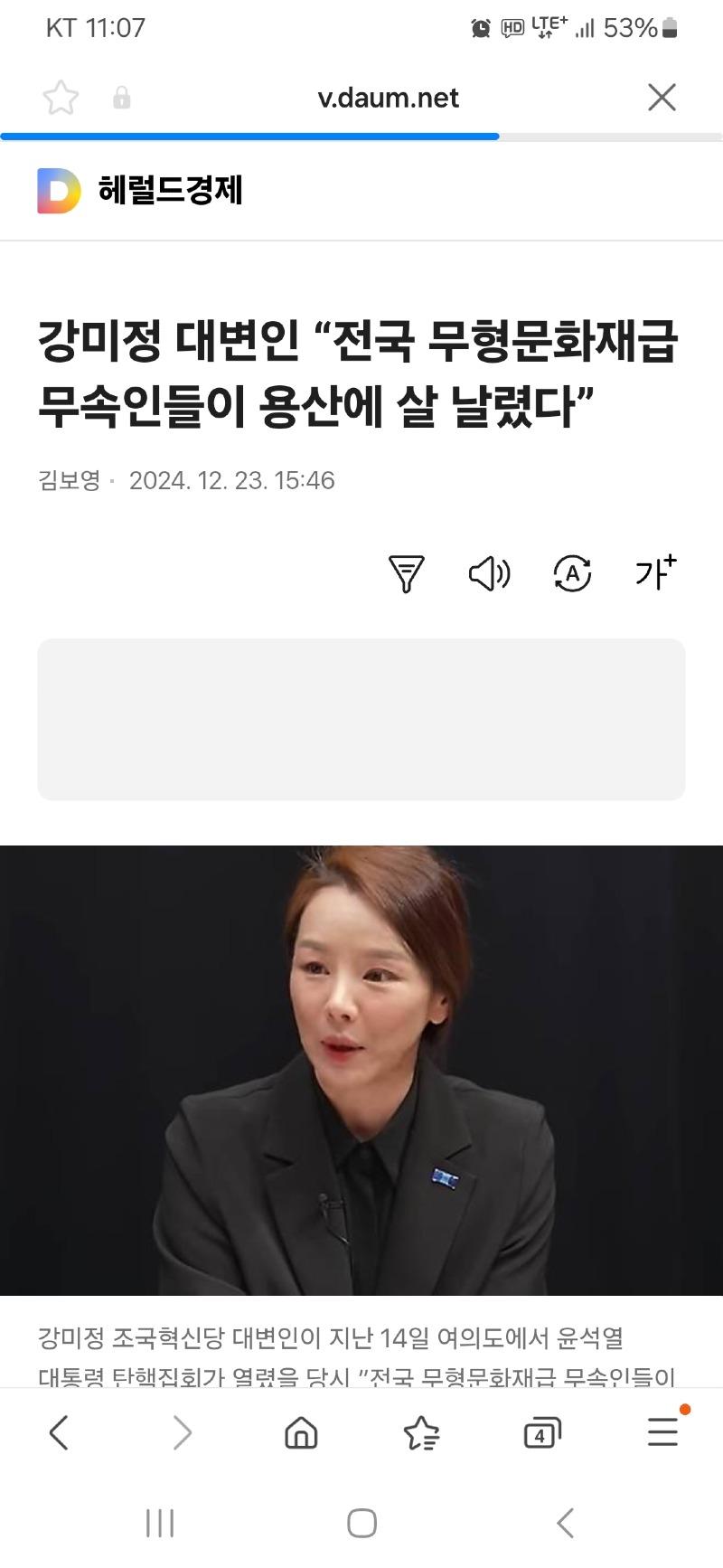723x1568 pixels.
Task: Open the article summary filter icon
Action: point(406,573)
